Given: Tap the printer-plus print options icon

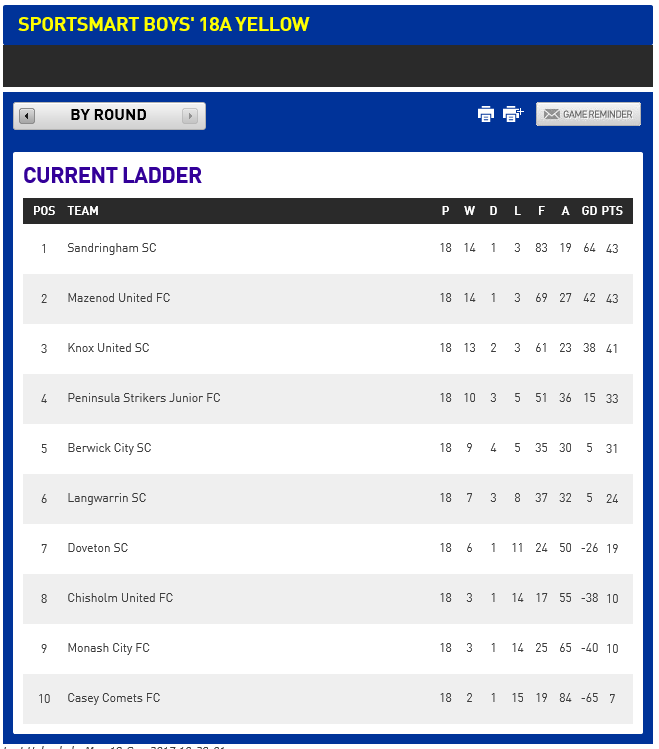Looking at the screenshot, I should pyautogui.click(x=513, y=114).
